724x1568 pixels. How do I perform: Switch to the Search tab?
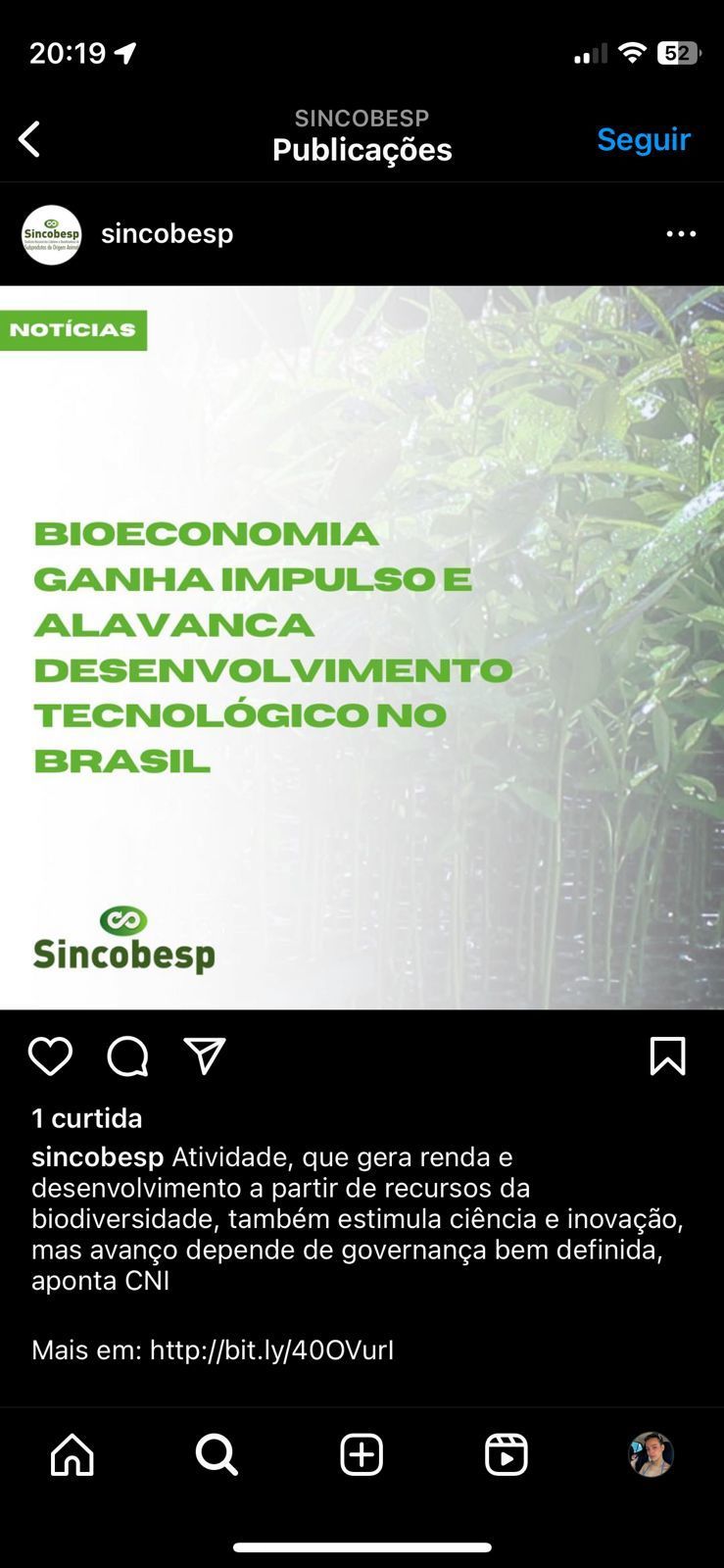click(x=217, y=1454)
